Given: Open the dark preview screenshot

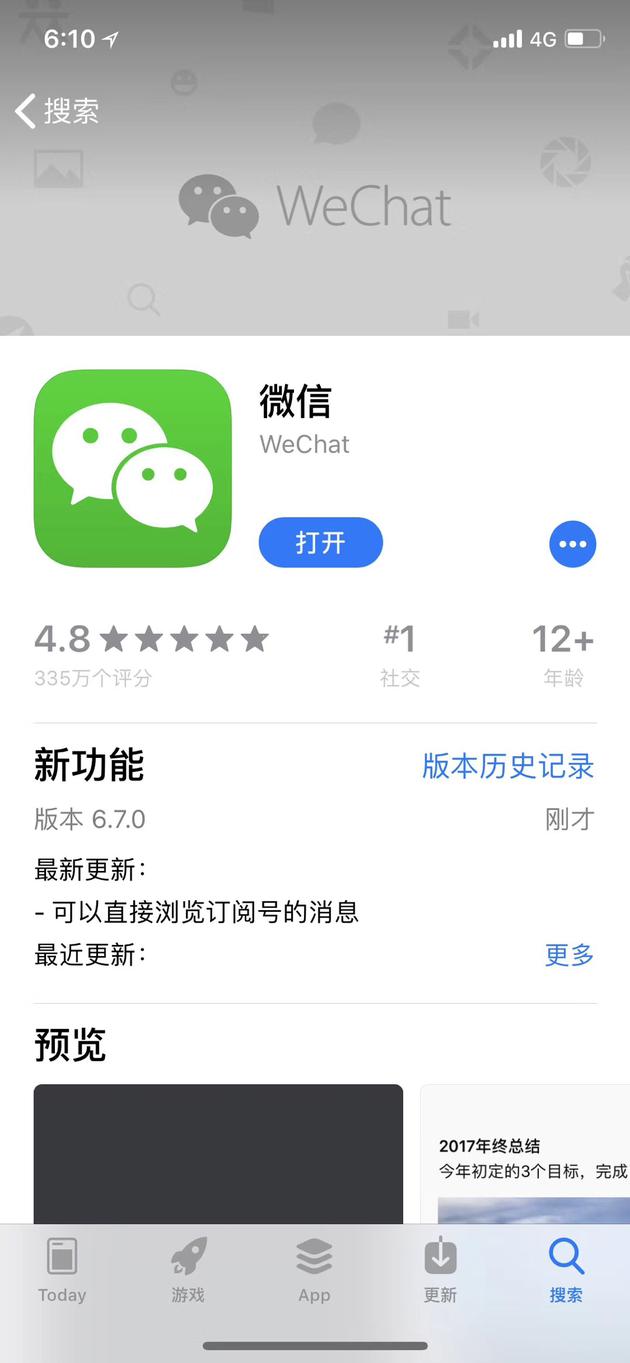Looking at the screenshot, I should tap(218, 1153).
